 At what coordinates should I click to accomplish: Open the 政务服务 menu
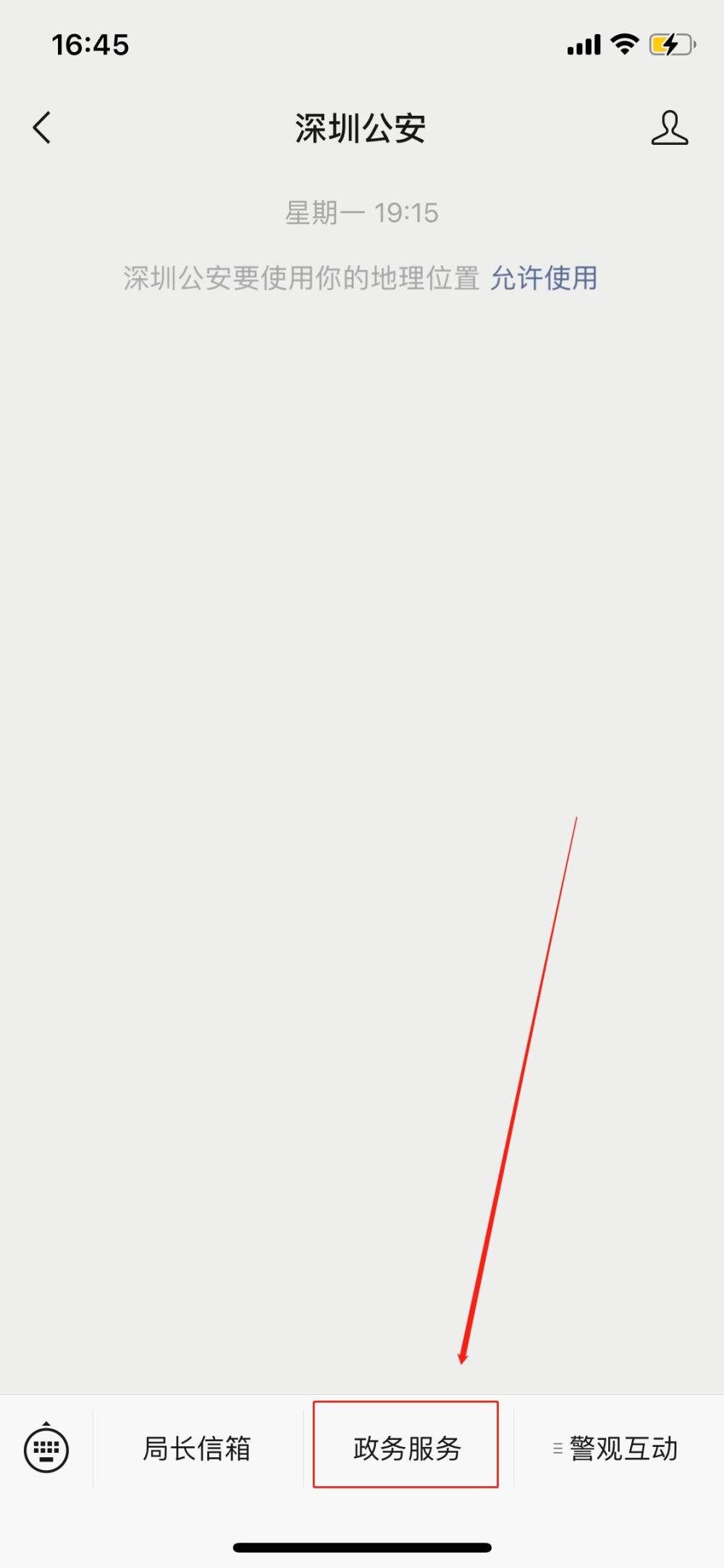[x=406, y=1448]
